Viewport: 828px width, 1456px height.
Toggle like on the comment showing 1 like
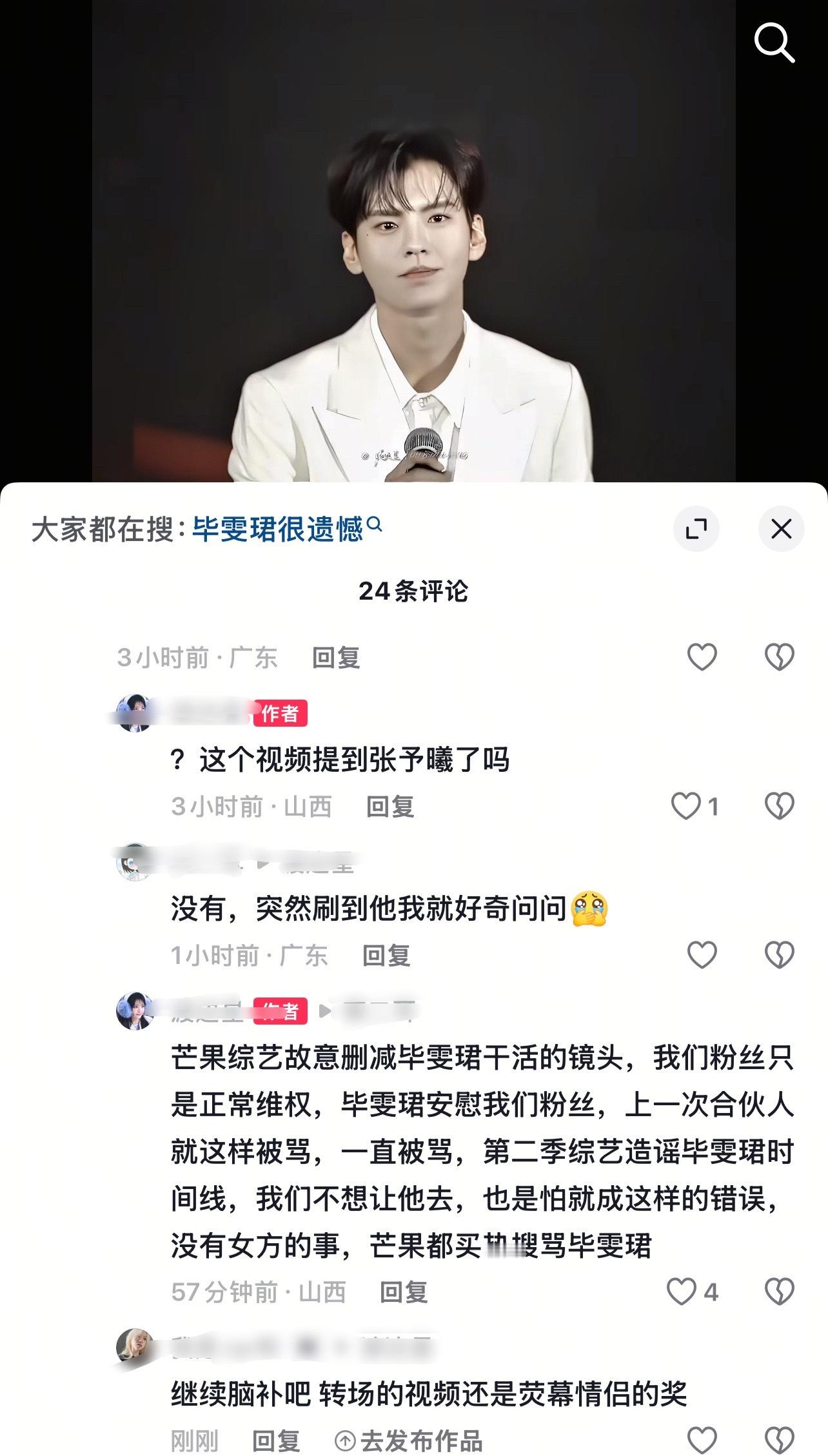[x=685, y=805]
